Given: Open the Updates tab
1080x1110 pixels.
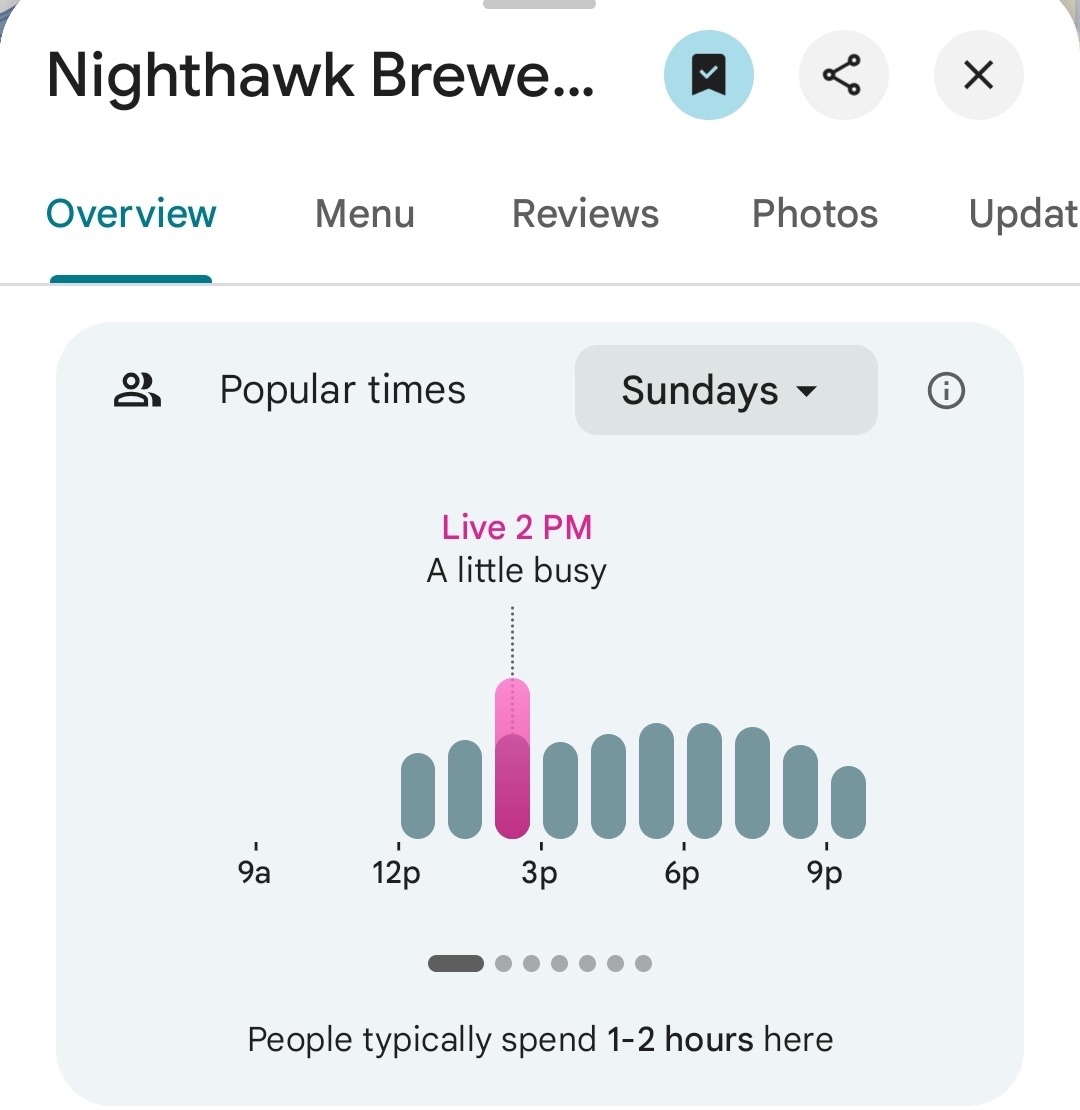Looking at the screenshot, I should 1022,214.
